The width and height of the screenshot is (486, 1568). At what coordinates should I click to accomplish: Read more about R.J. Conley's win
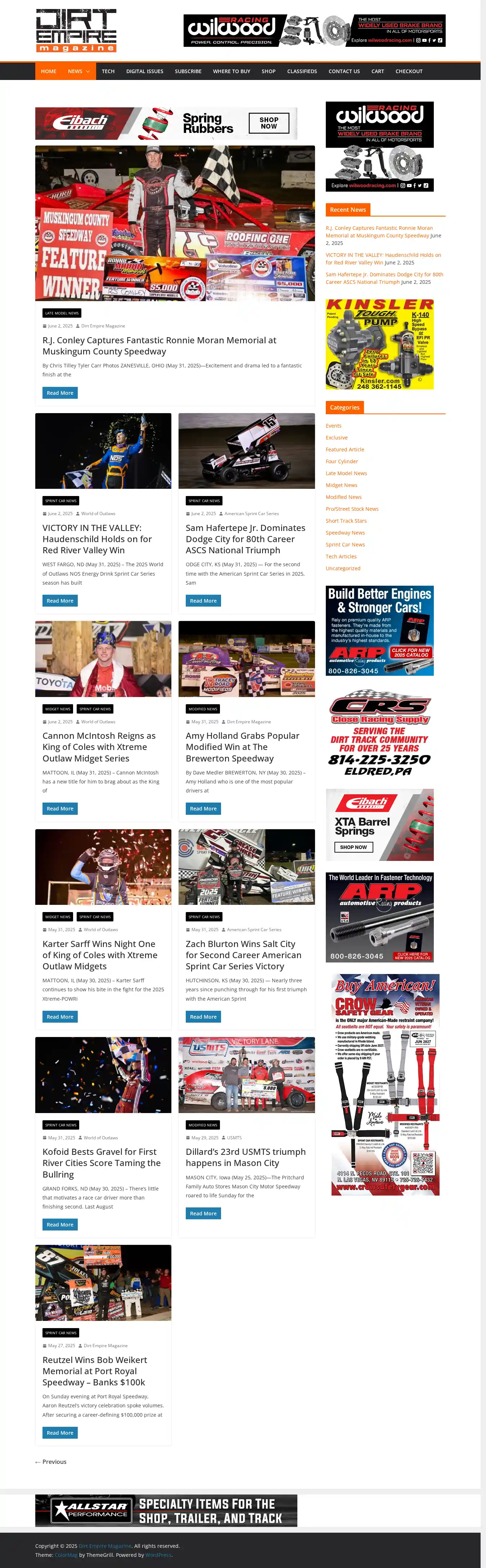pyautogui.click(x=60, y=393)
